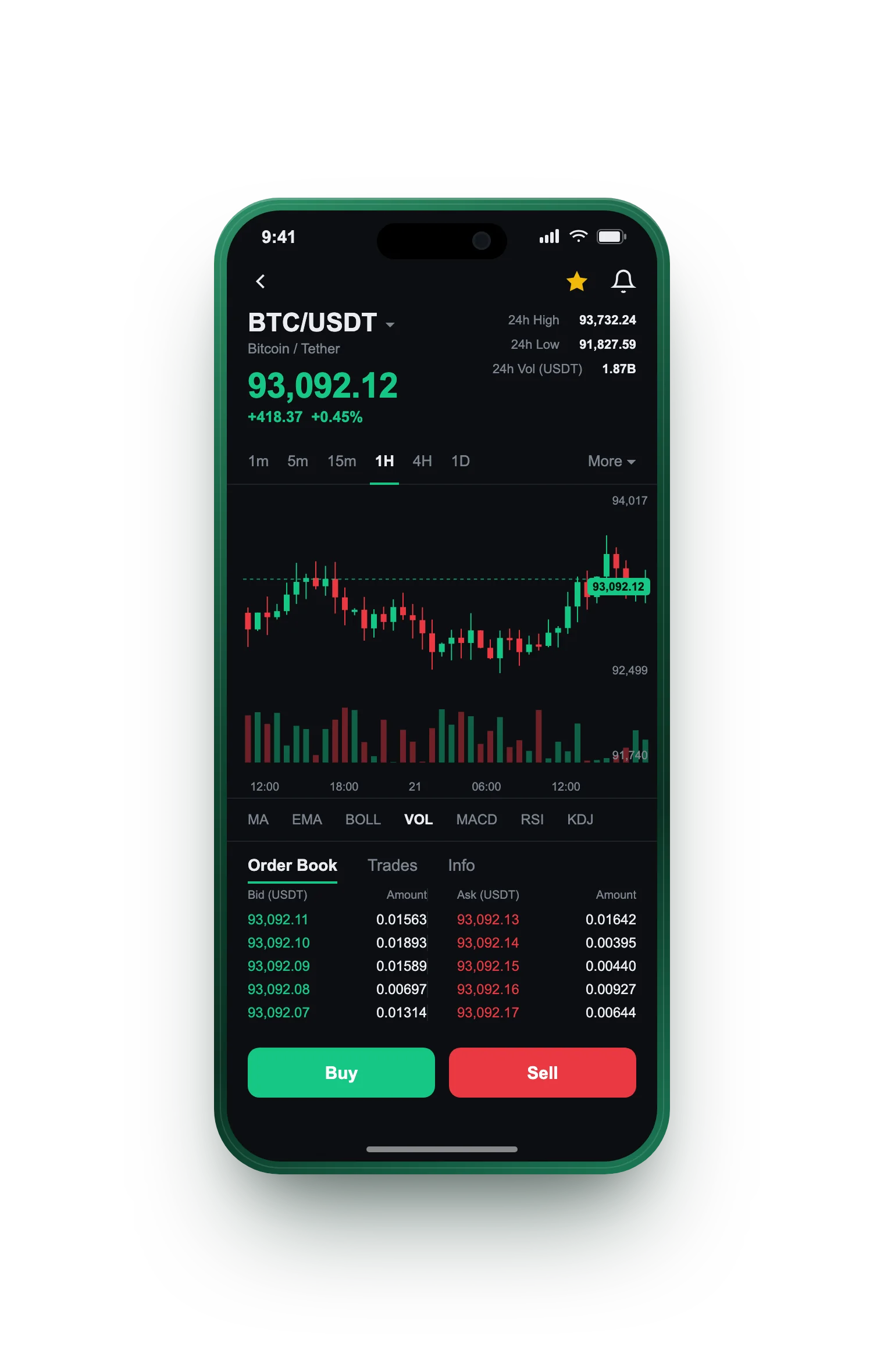Viewport: 884px width, 1372px height.
Task: Expand the BTC/USDT pair dropdown
Action: (x=390, y=324)
